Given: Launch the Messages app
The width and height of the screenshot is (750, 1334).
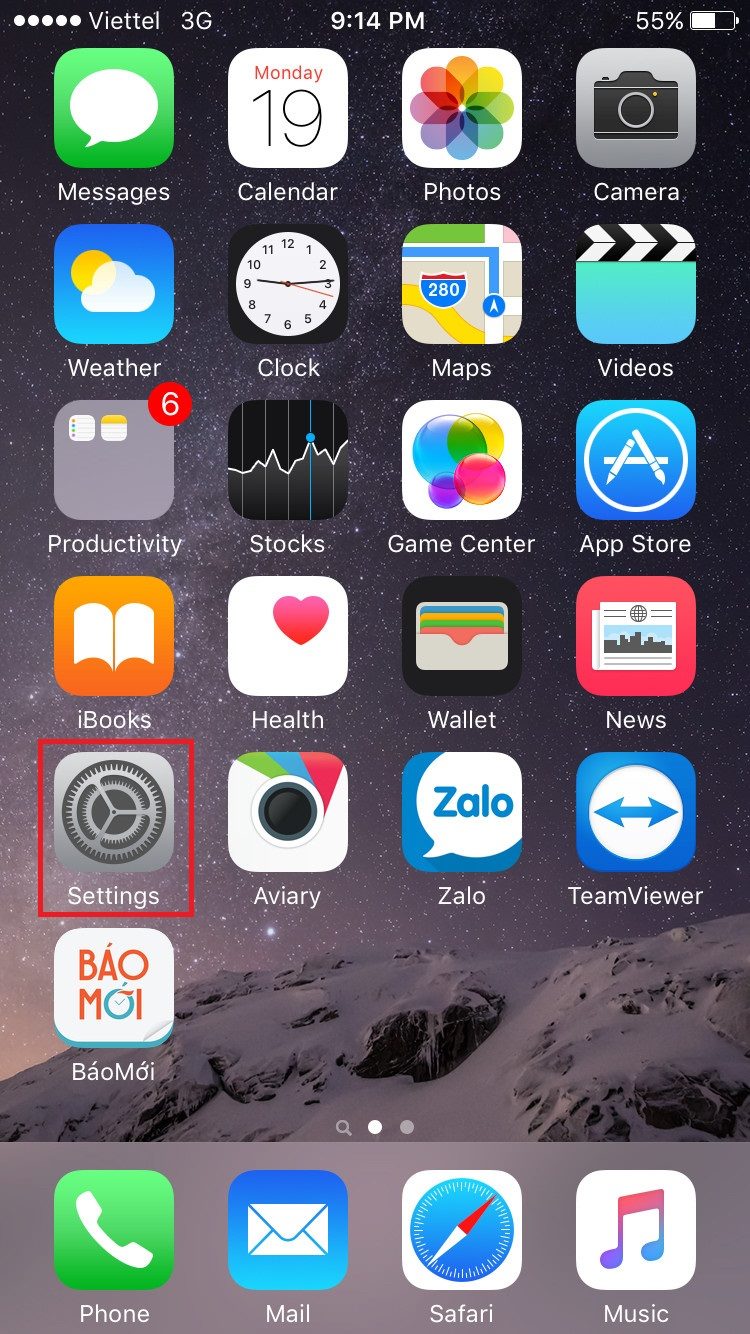Looking at the screenshot, I should click(x=114, y=108).
